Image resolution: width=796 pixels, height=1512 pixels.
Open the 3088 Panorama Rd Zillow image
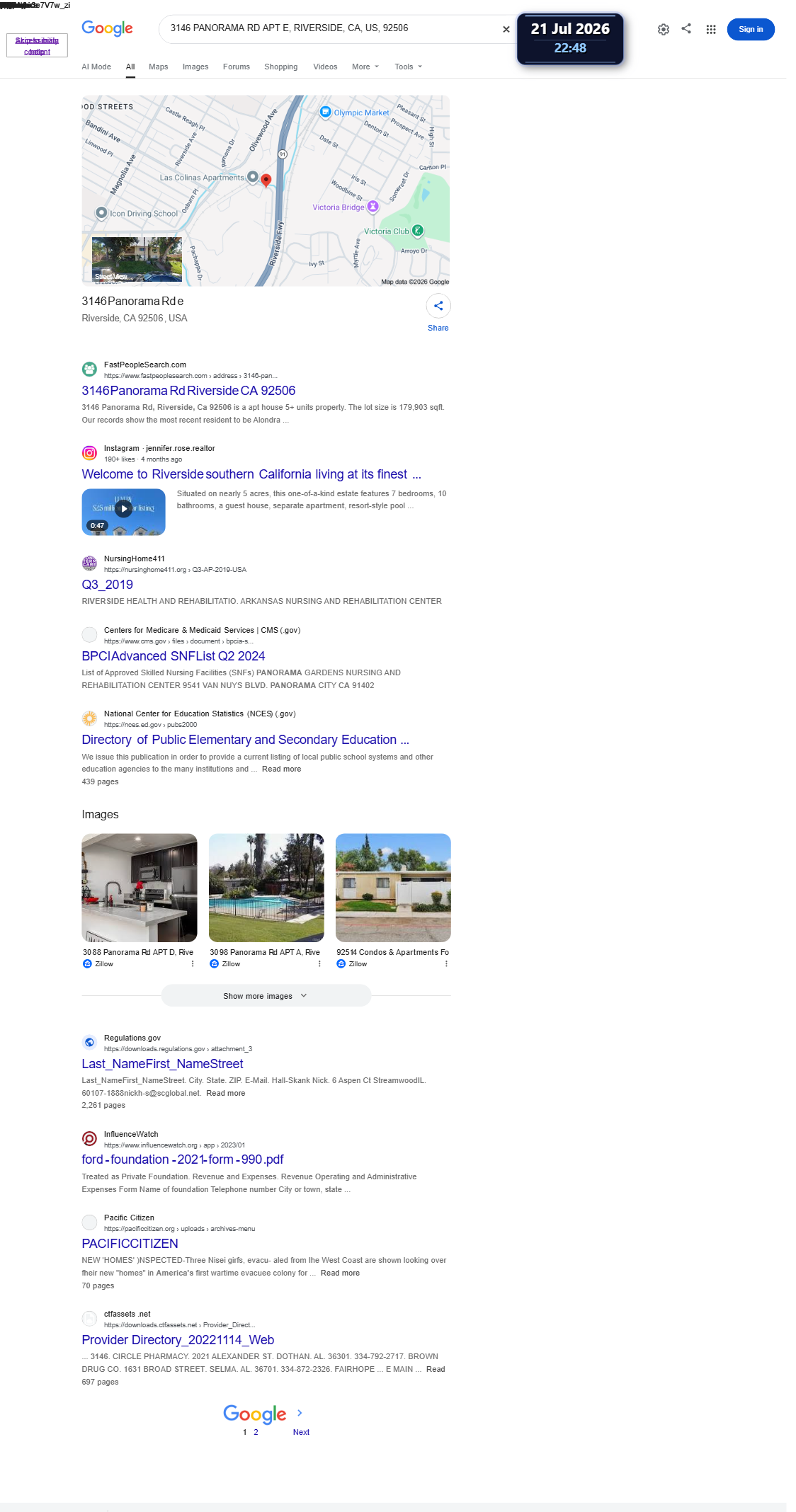point(140,888)
